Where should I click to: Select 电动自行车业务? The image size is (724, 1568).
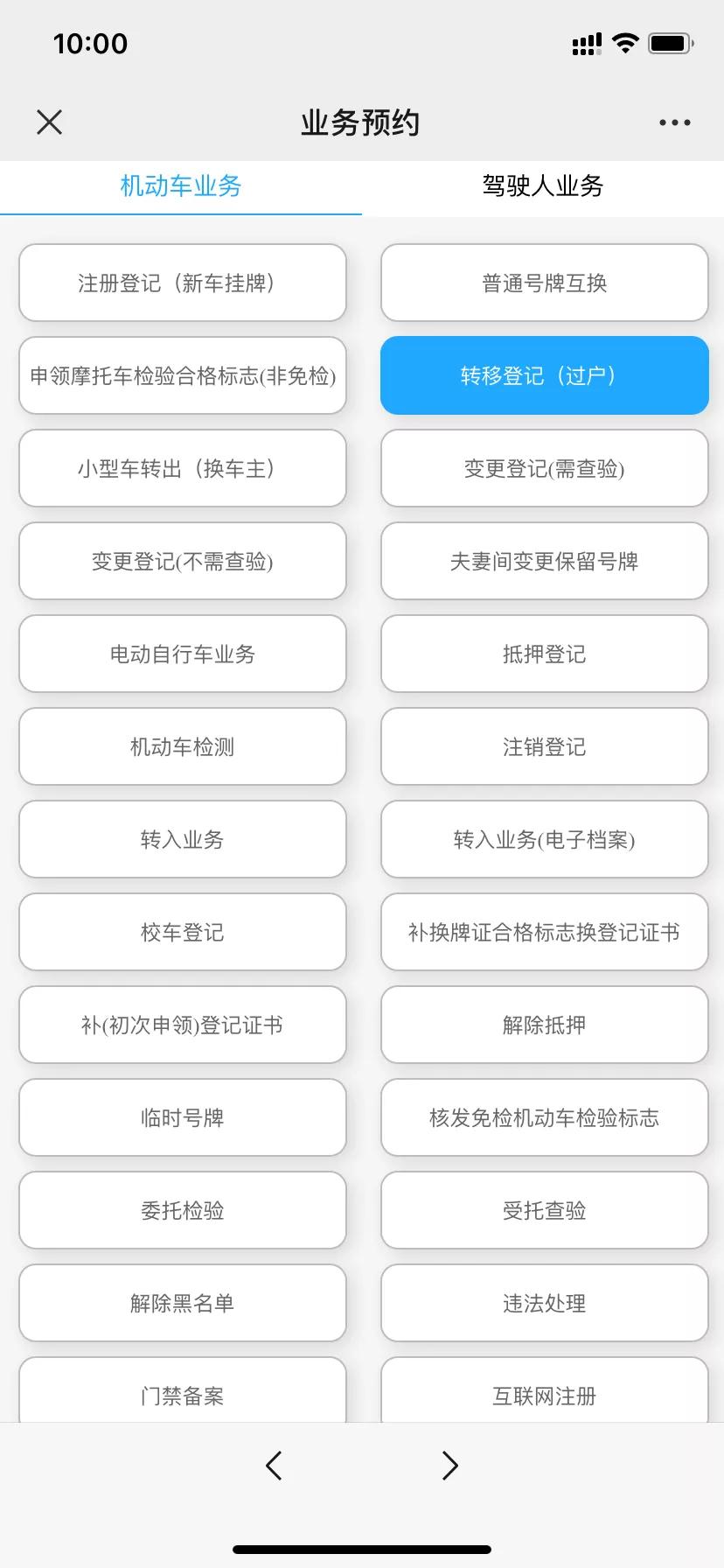[182, 654]
